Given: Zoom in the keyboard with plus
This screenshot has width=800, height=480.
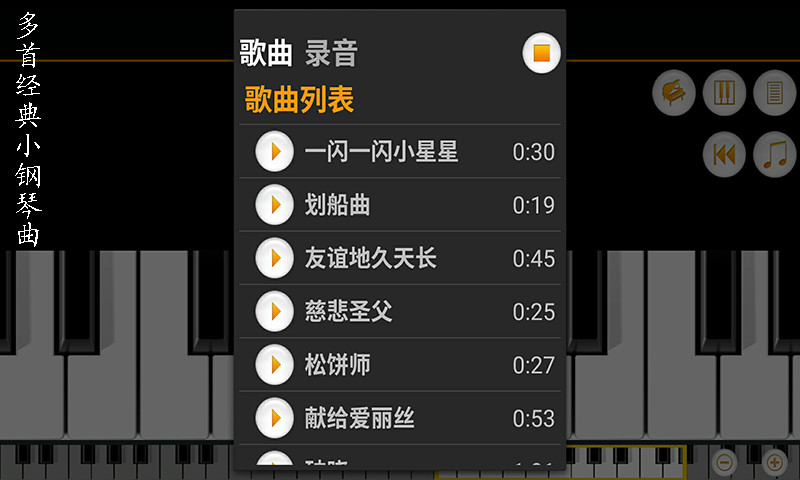Looking at the screenshot, I should coord(774,462).
